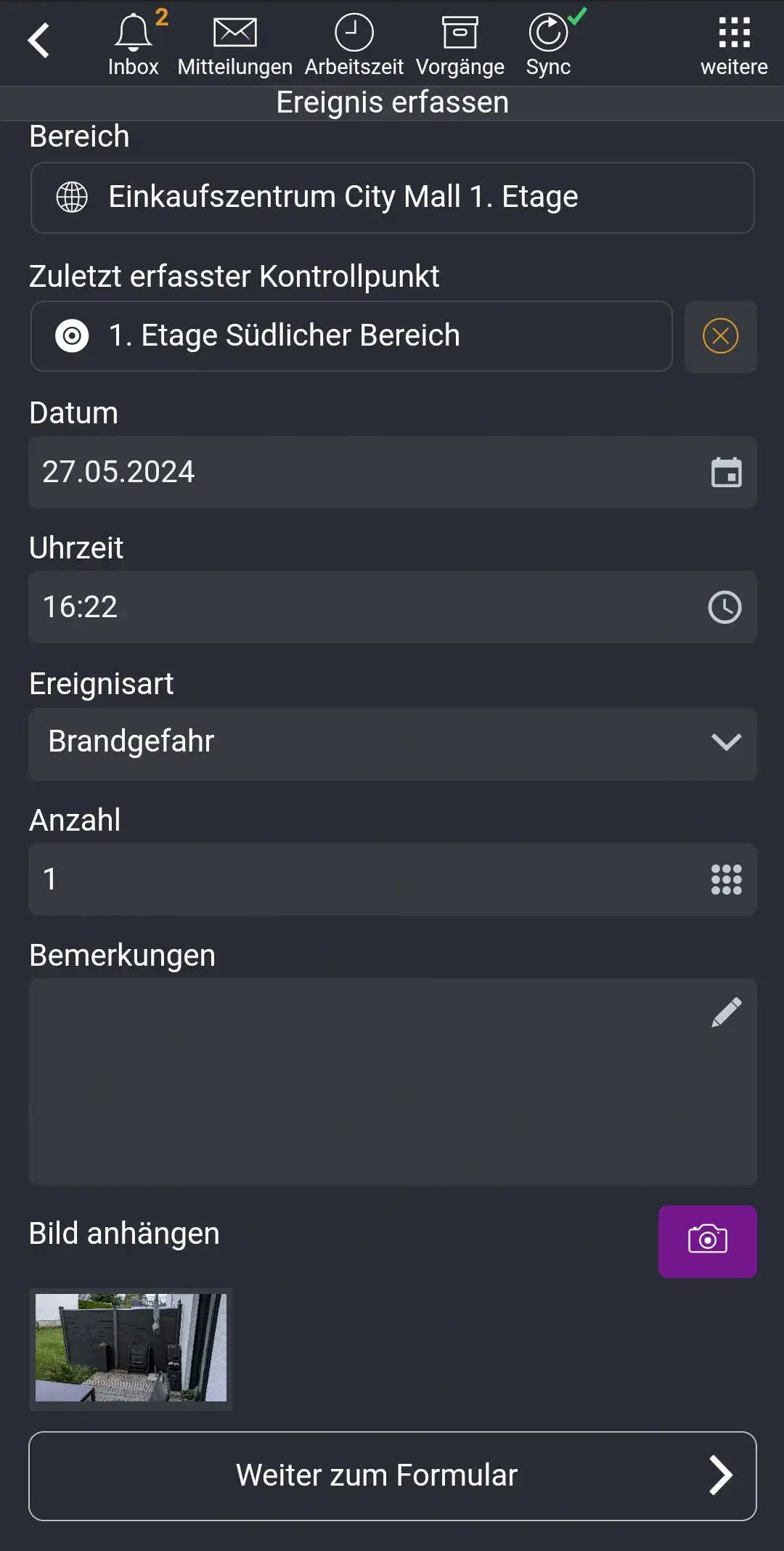Screen dimensions: 784x1551
Task: Open the attached image thumbnail
Action: 131,1349
